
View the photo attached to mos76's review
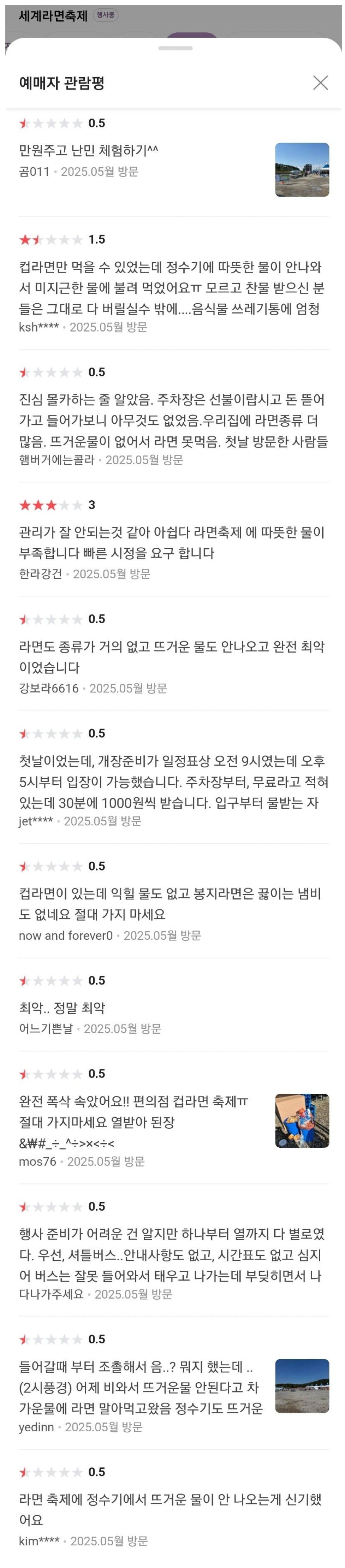[x=302, y=1121]
